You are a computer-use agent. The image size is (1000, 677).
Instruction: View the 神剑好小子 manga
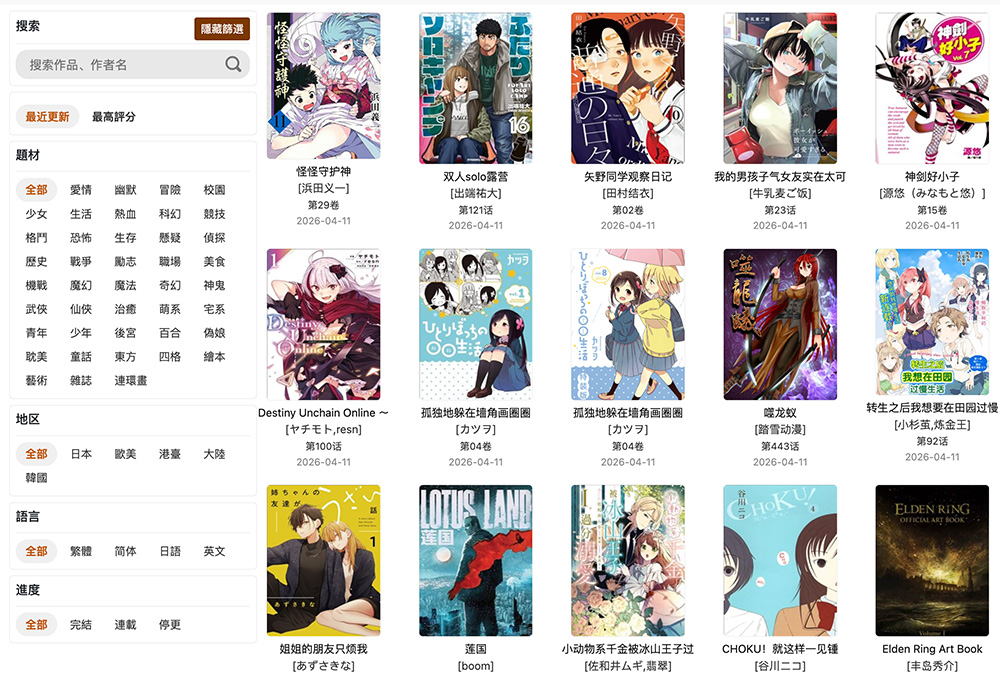coord(931,86)
